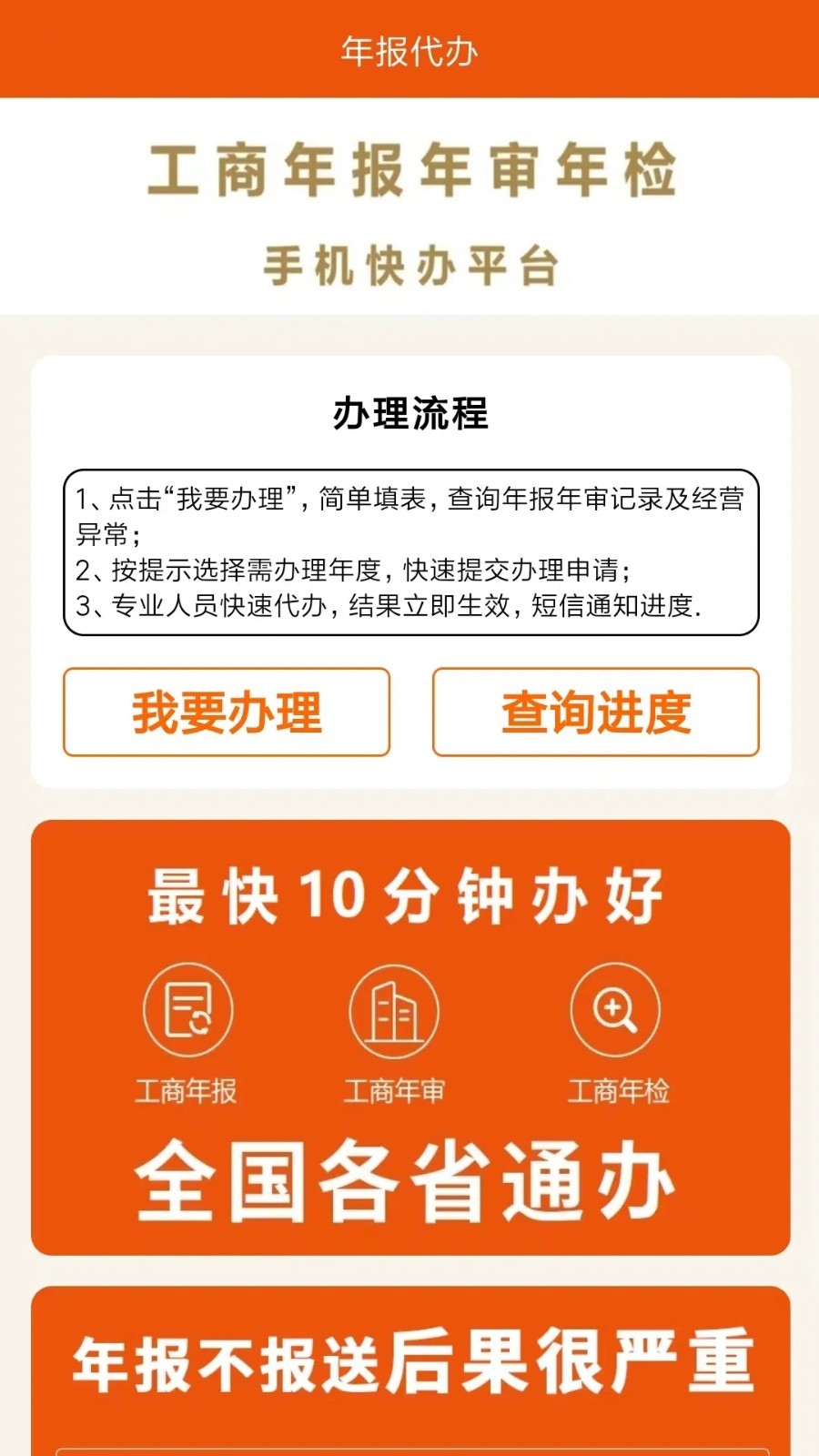This screenshot has width=819, height=1456.
Task: Tap the zoom-in circle icon above 工商年检
Action: (615, 1008)
